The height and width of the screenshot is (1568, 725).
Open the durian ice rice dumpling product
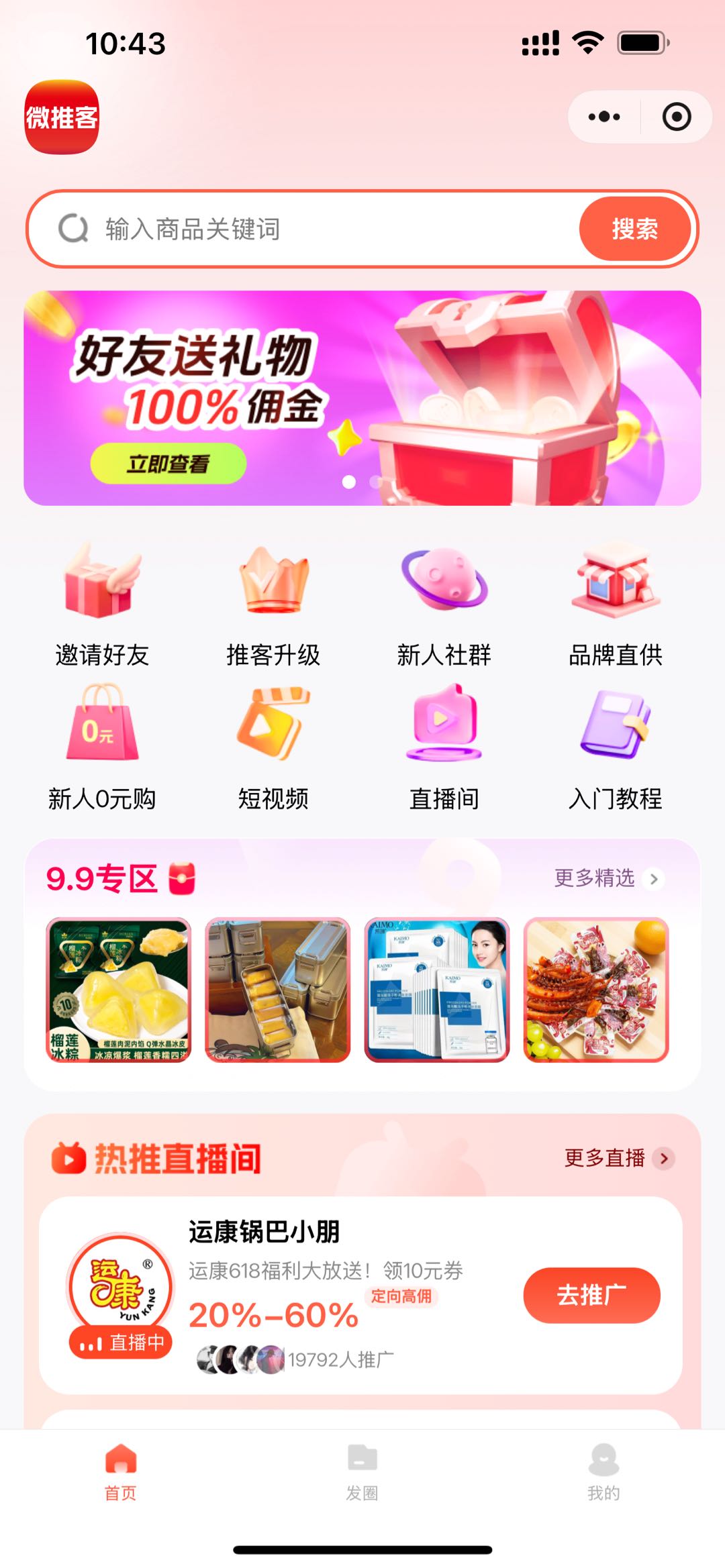point(119,990)
